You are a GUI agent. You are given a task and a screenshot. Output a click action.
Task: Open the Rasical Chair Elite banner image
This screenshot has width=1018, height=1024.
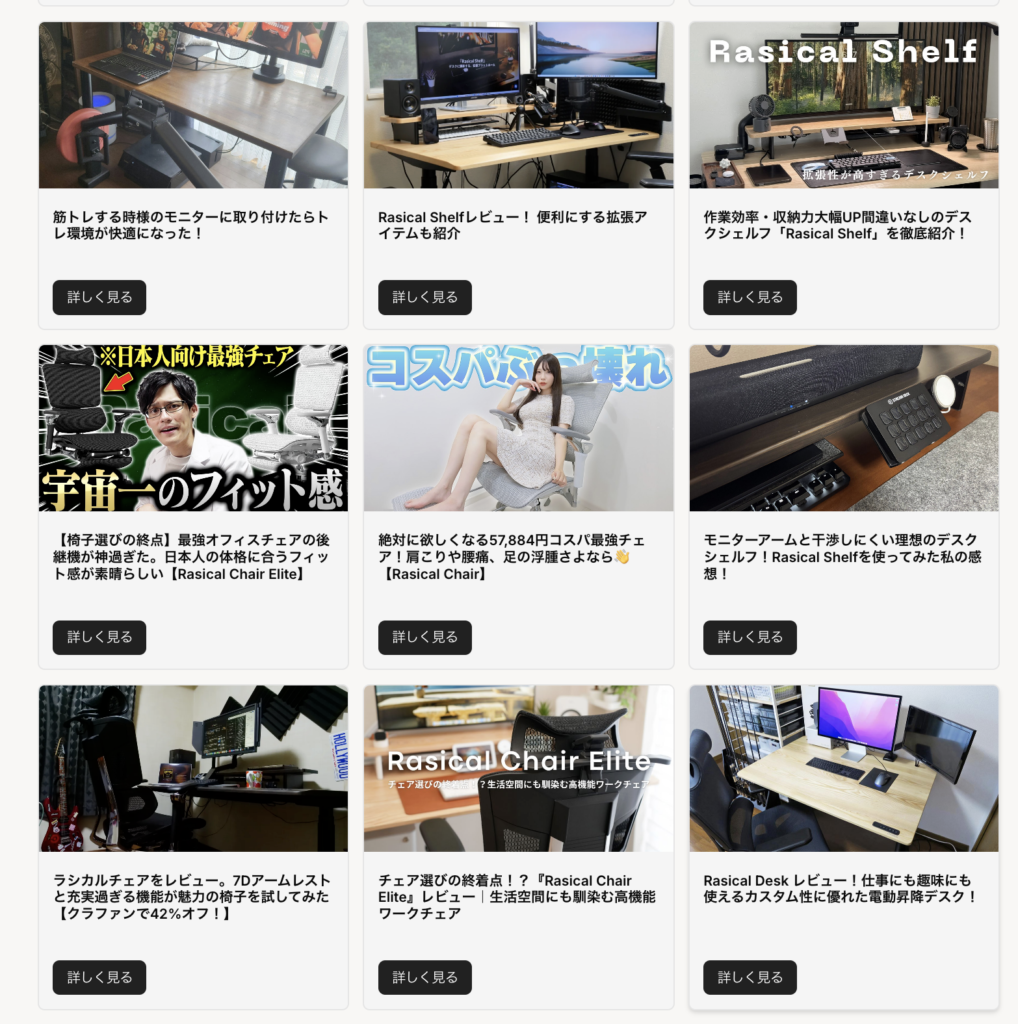coord(518,768)
